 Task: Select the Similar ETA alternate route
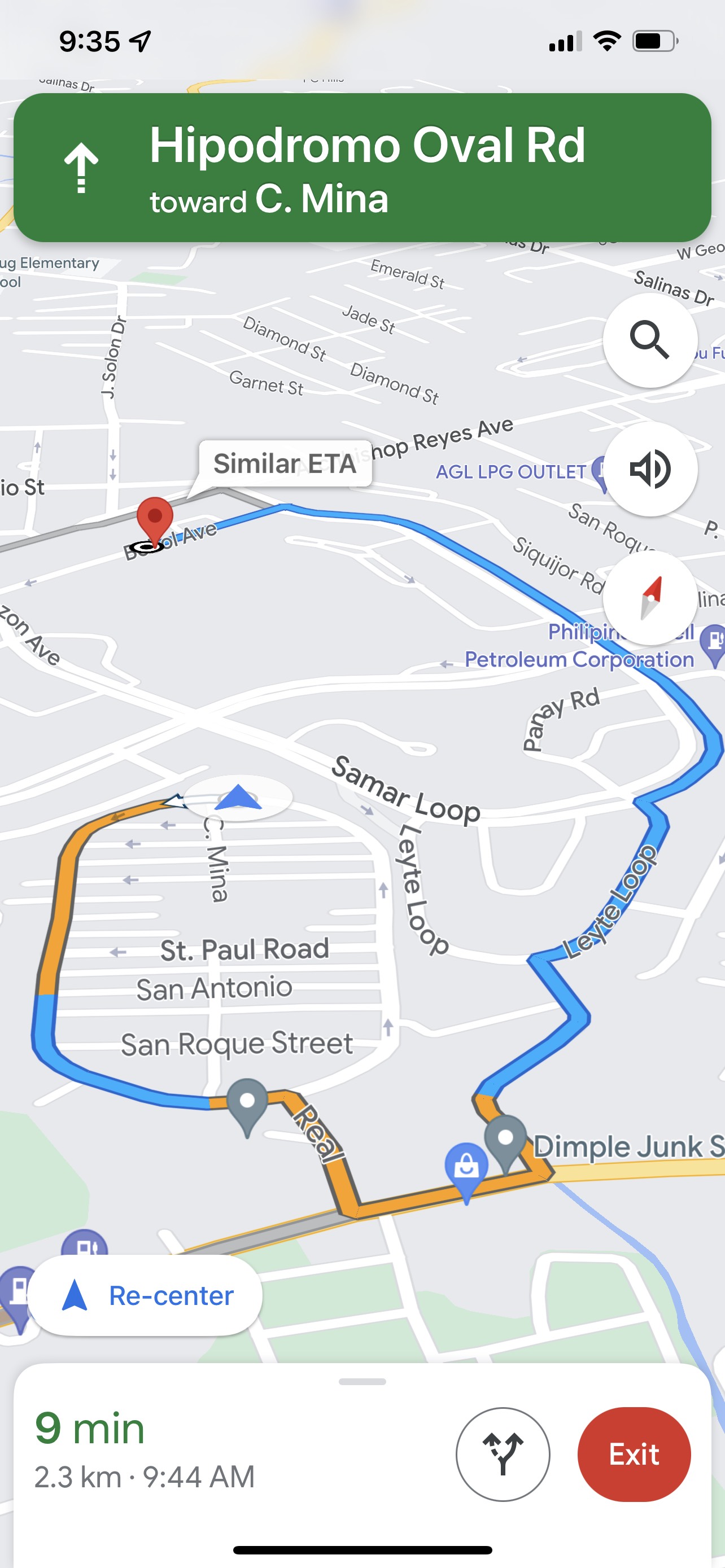click(284, 464)
